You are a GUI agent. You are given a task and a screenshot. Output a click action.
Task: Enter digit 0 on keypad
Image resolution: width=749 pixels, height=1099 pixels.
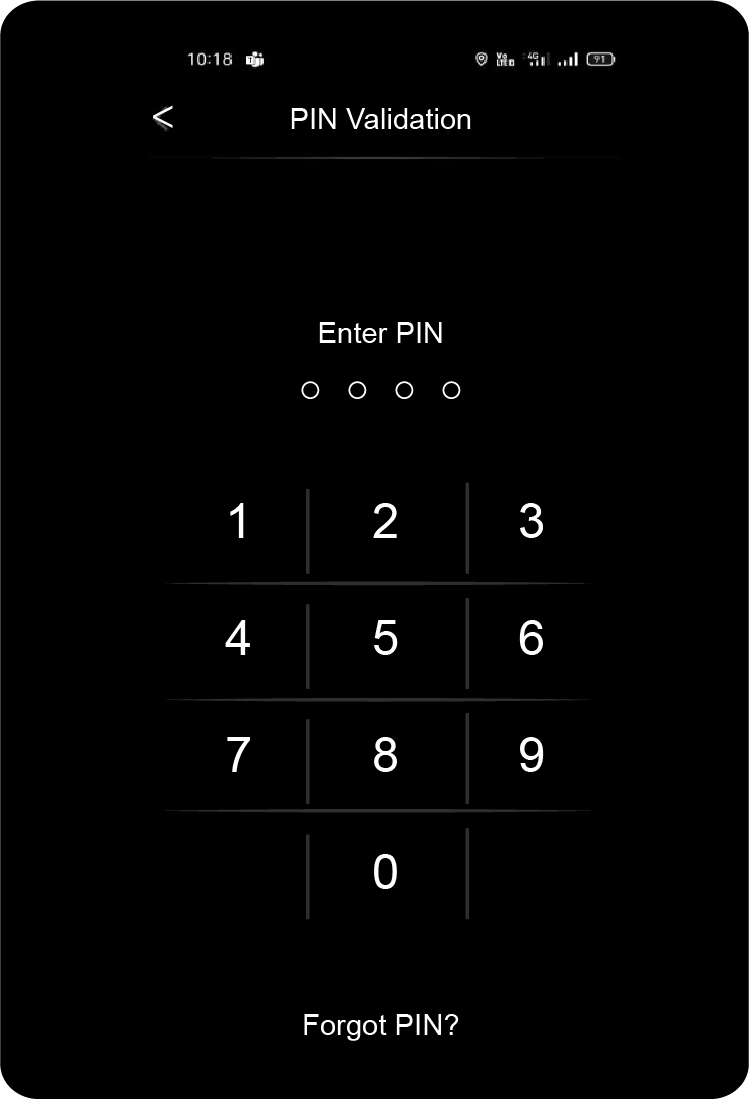(385, 873)
